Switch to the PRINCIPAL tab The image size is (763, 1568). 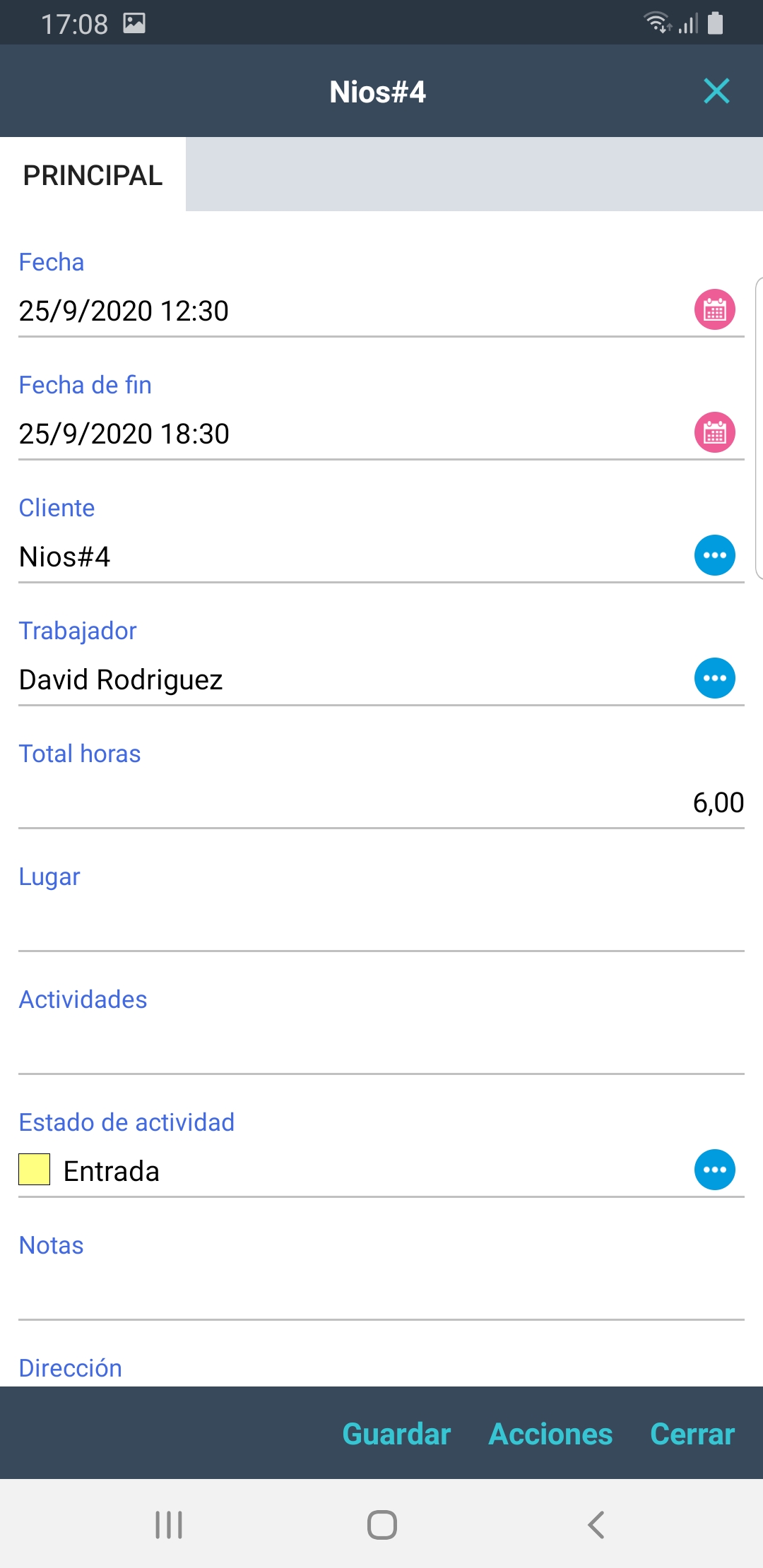coord(93,175)
